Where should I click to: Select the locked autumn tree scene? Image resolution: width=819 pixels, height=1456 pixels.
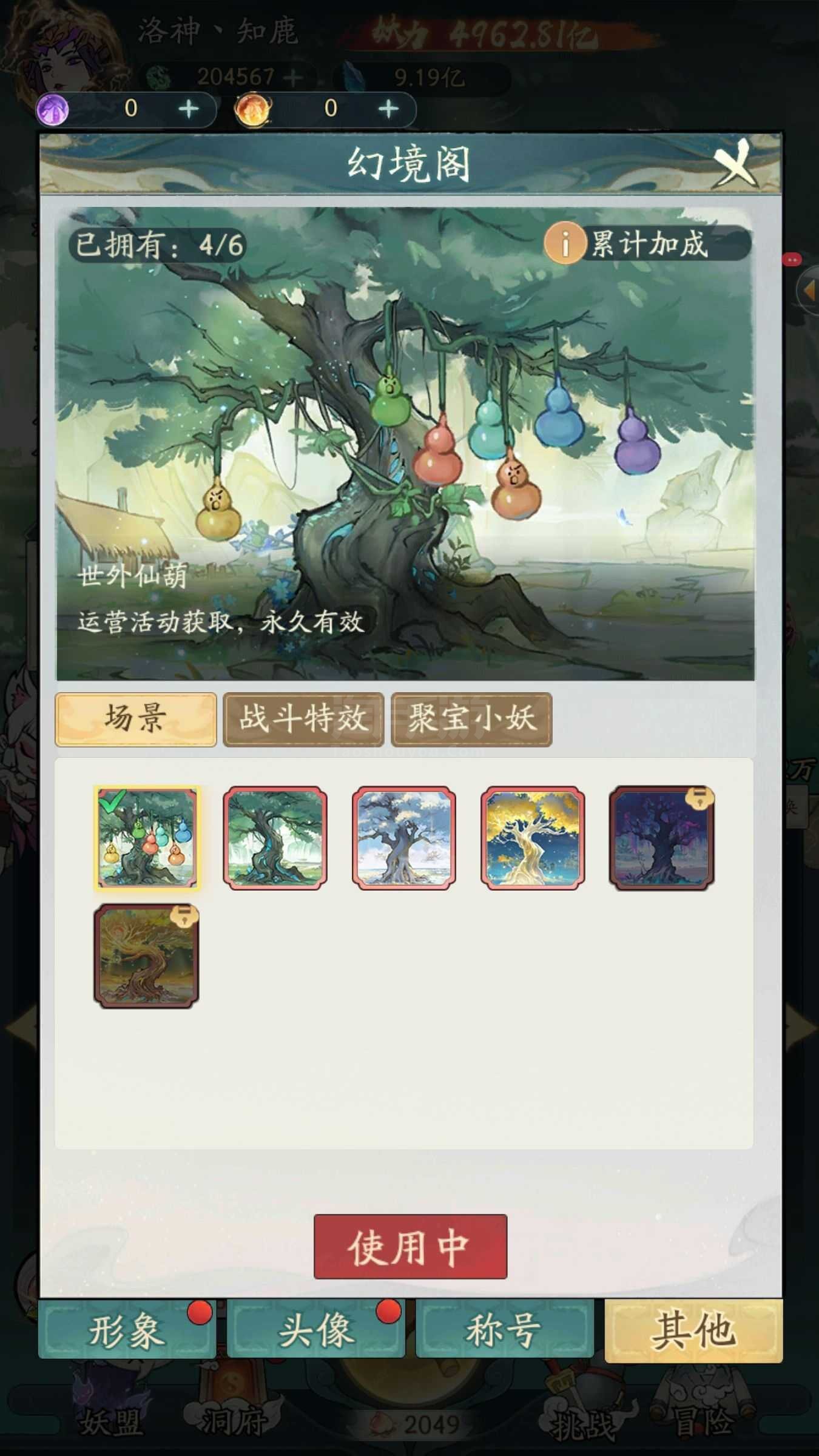pos(146,955)
